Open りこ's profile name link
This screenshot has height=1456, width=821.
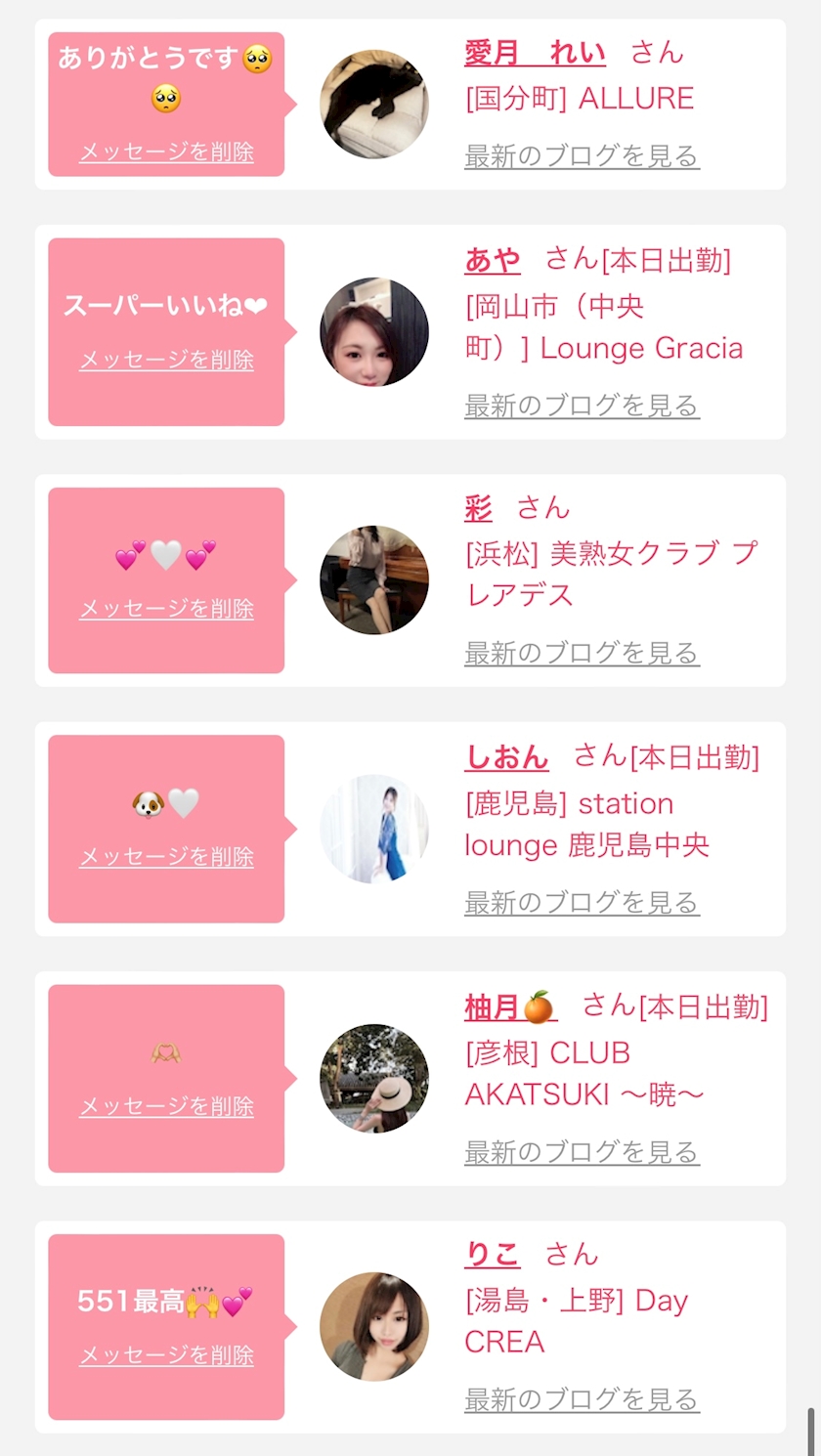pos(492,1255)
